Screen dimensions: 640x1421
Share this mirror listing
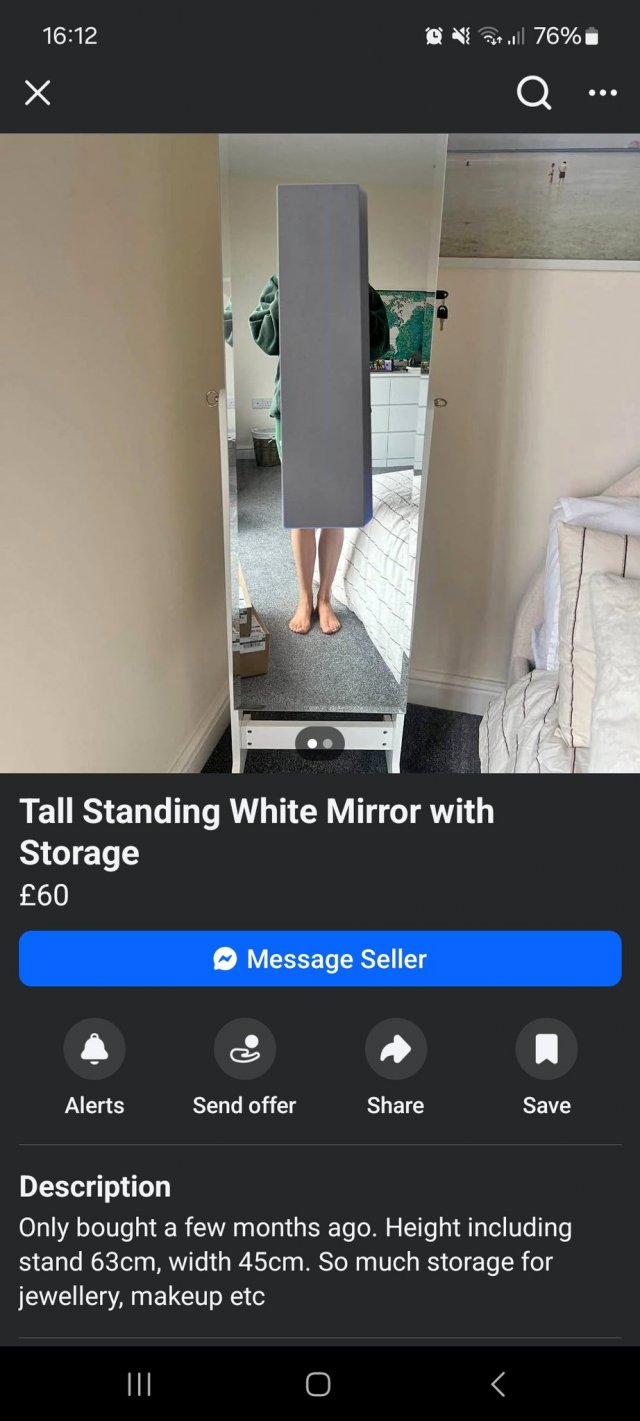(x=395, y=1049)
